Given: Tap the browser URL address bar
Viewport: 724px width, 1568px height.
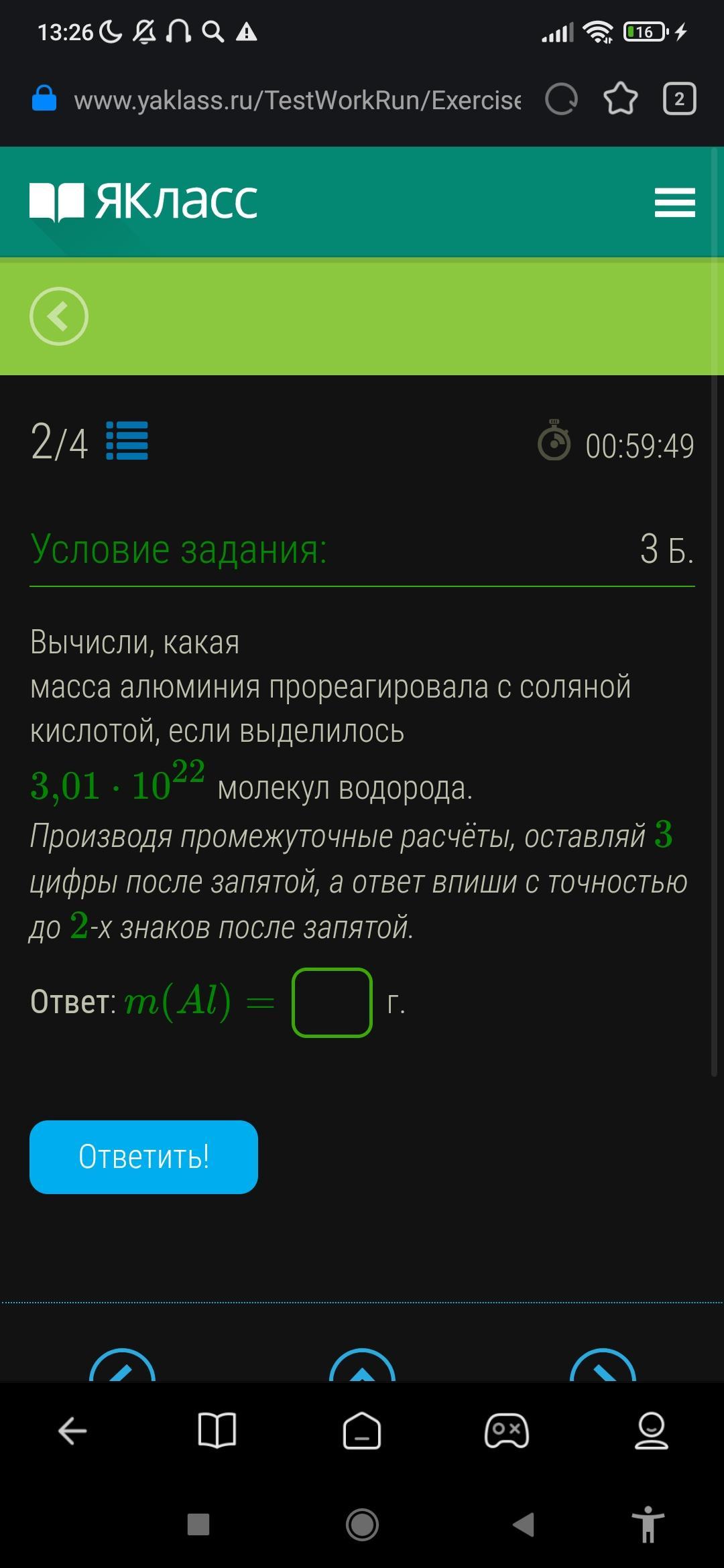Looking at the screenshot, I should (297, 100).
